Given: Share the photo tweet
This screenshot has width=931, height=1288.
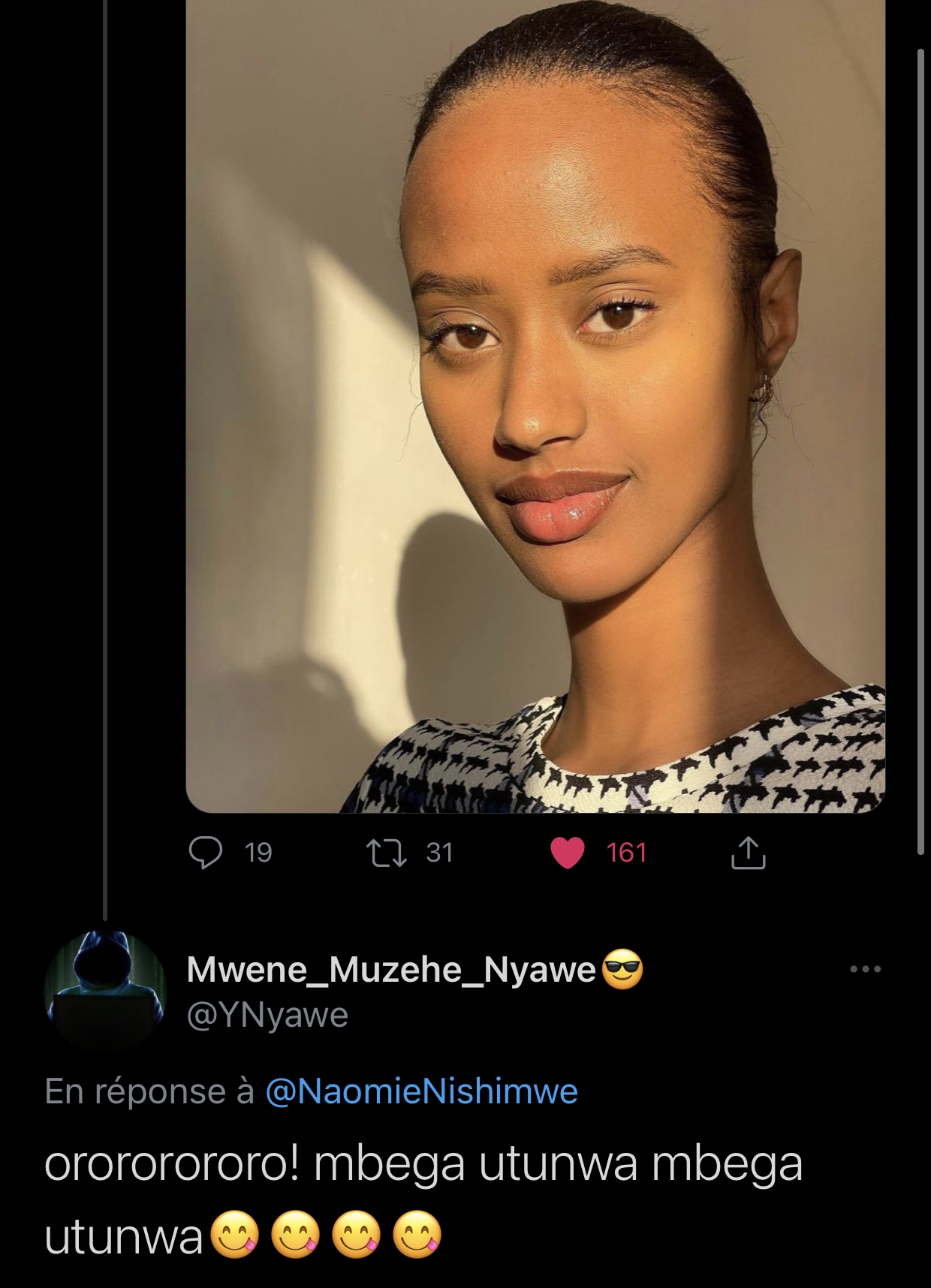Looking at the screenshot, I should pos(748,853).
